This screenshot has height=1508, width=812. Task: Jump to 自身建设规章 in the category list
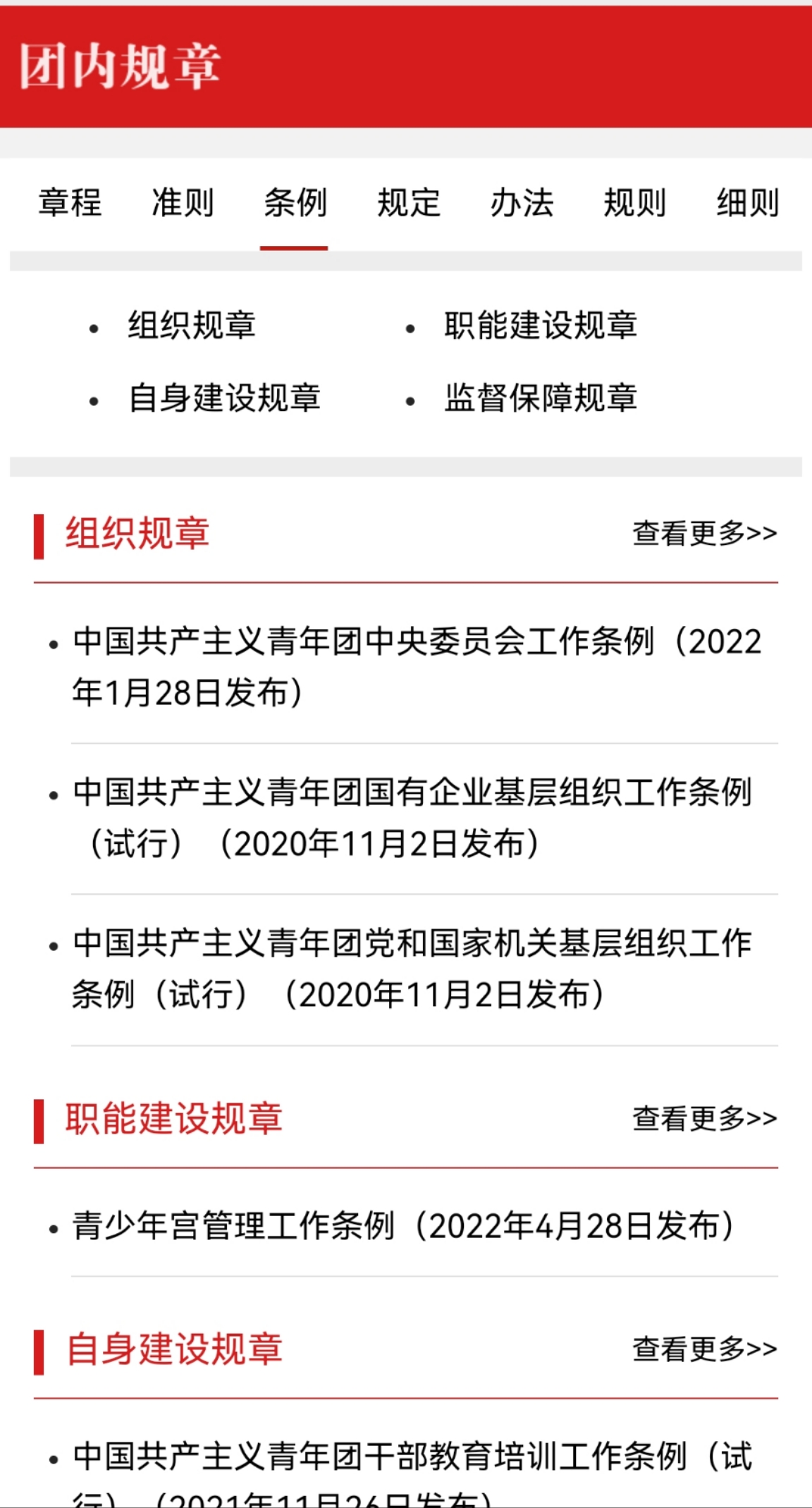(224, 398)
